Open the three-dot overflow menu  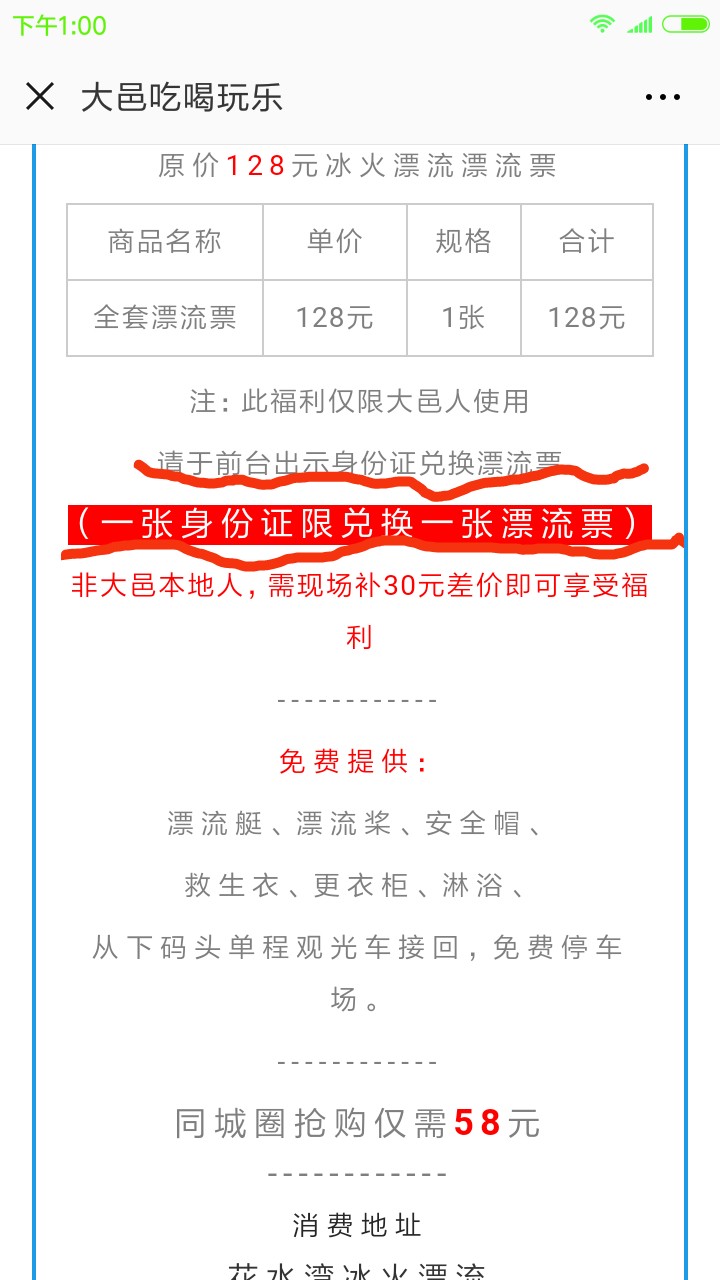pyautogui.click(x=662, y=97)
